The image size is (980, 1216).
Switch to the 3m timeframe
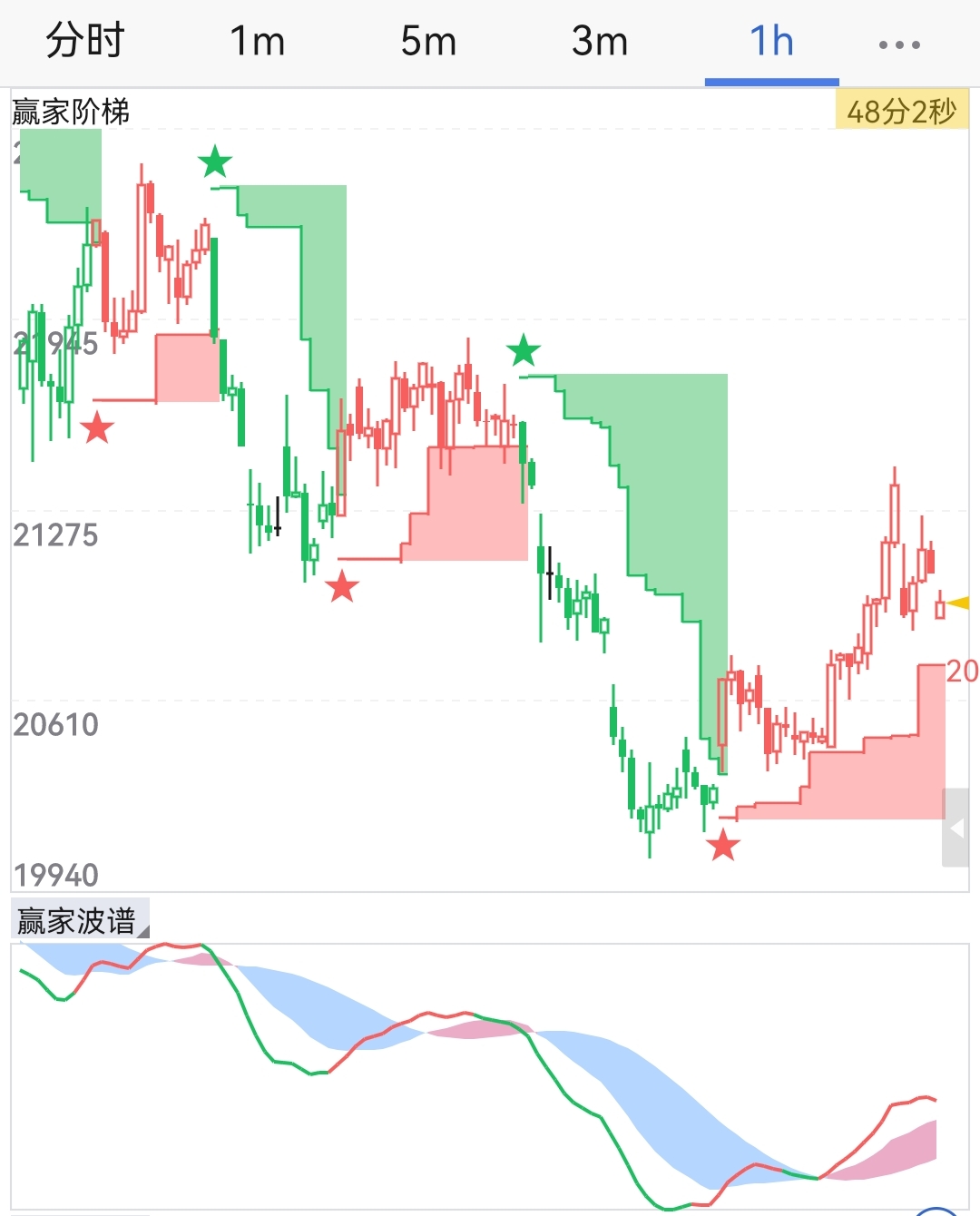click(600, 42)
